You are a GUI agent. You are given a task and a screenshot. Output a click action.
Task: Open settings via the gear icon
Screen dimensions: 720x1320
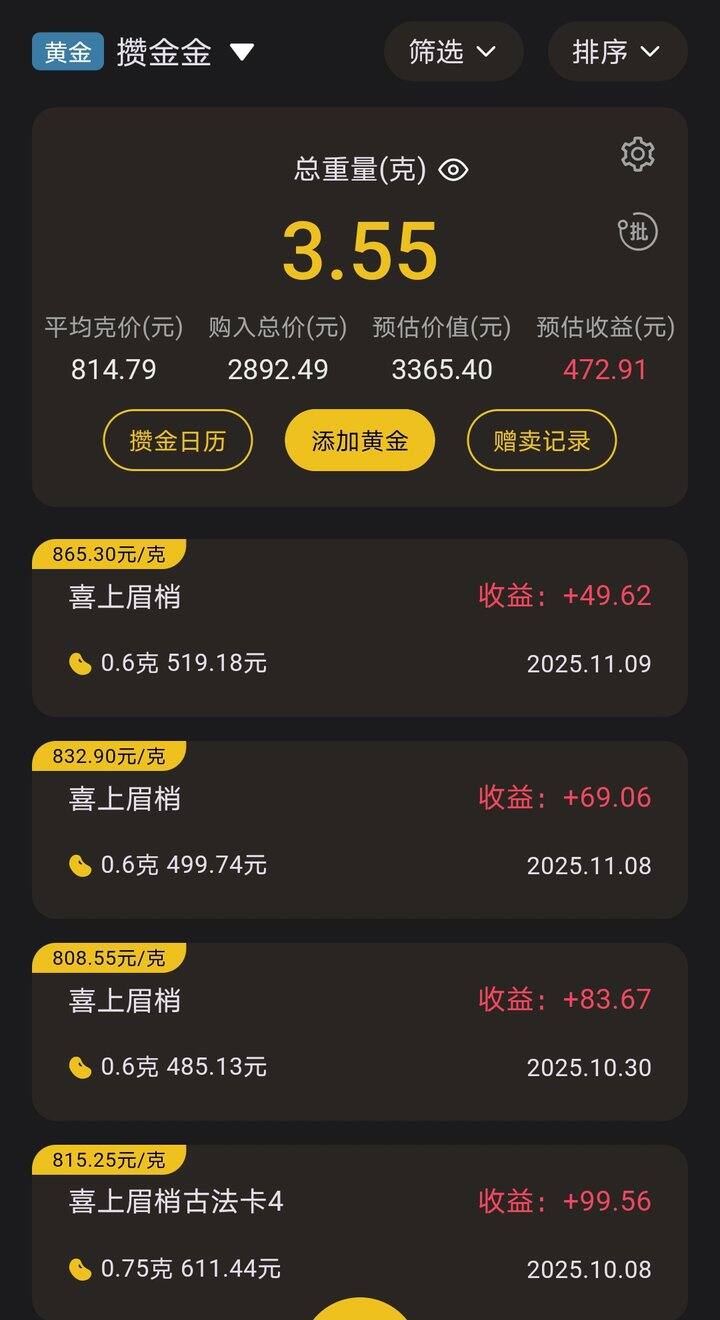(x=637, y=153)
